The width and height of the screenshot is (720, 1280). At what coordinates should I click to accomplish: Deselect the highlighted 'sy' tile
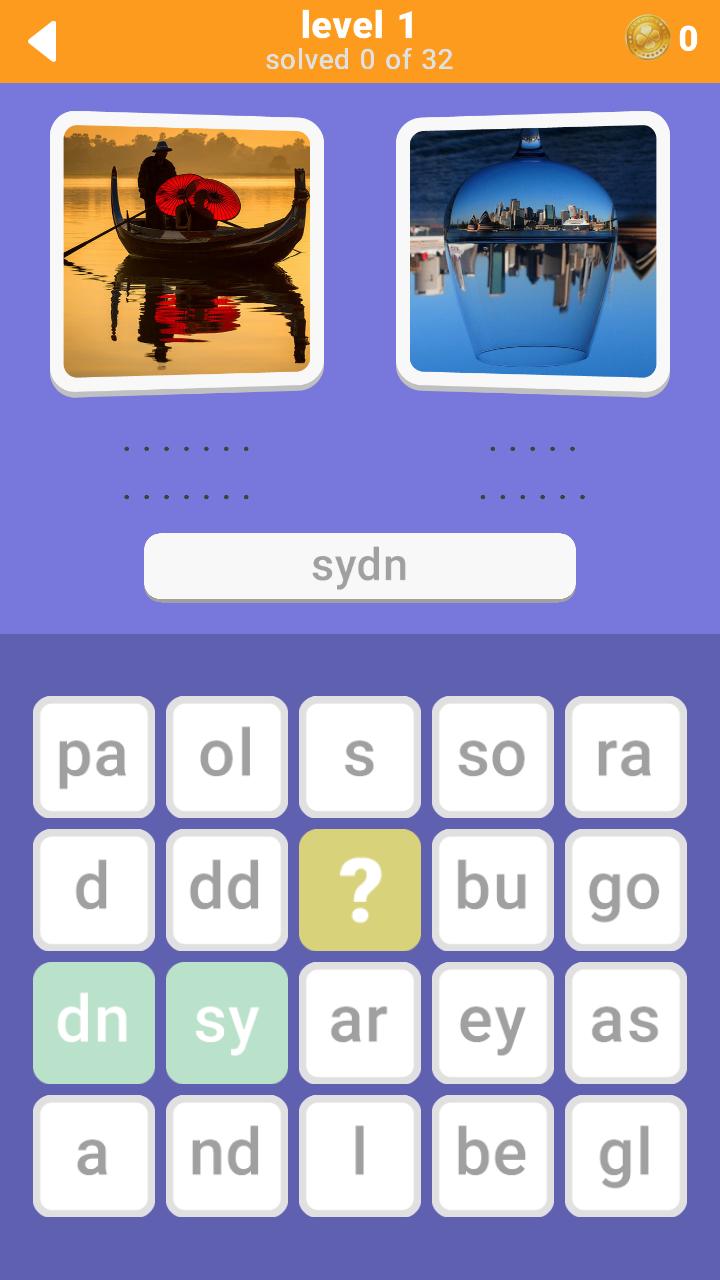click(227, 1022)
